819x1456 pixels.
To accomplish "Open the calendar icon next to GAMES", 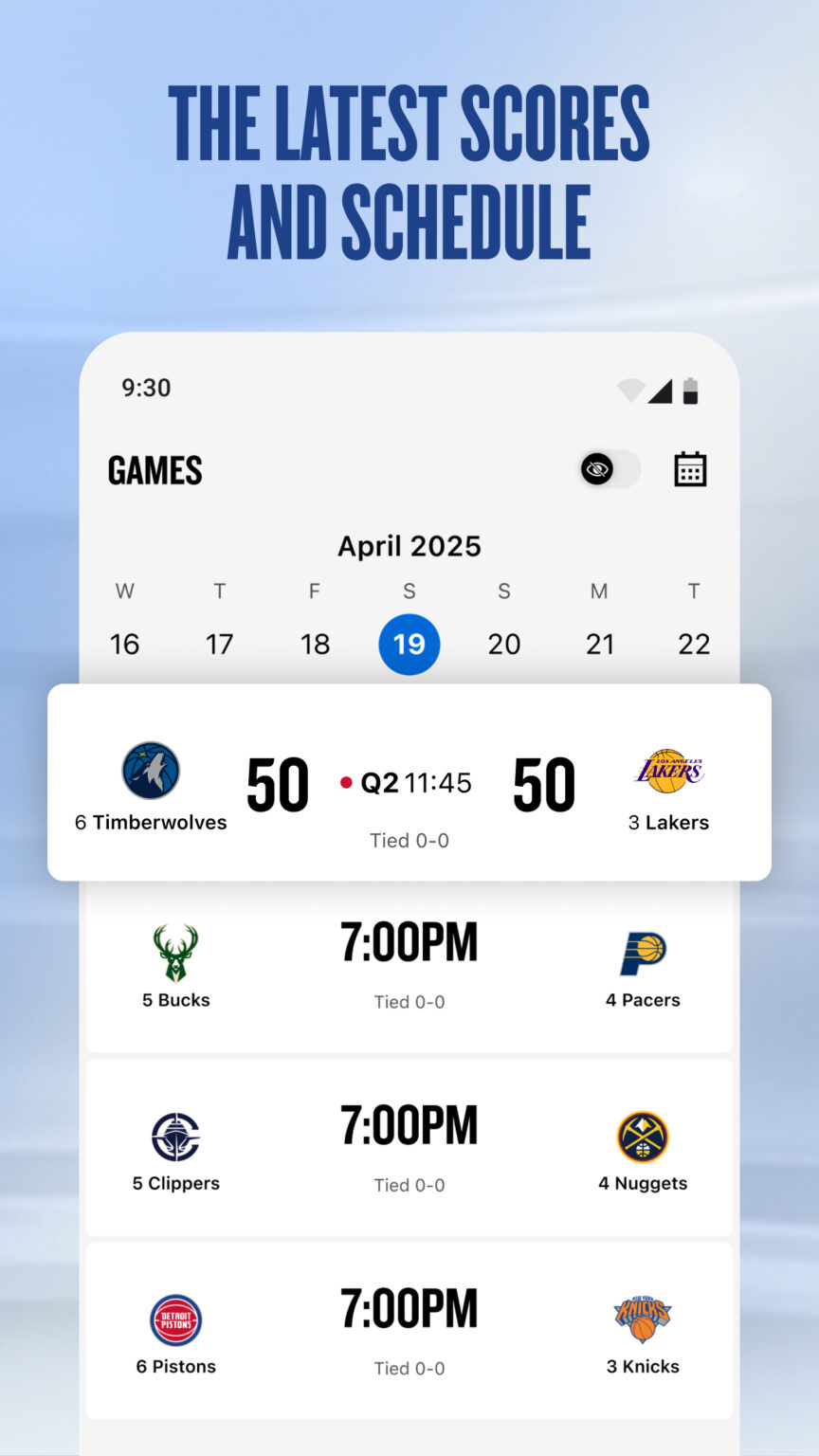I will 689,468.
